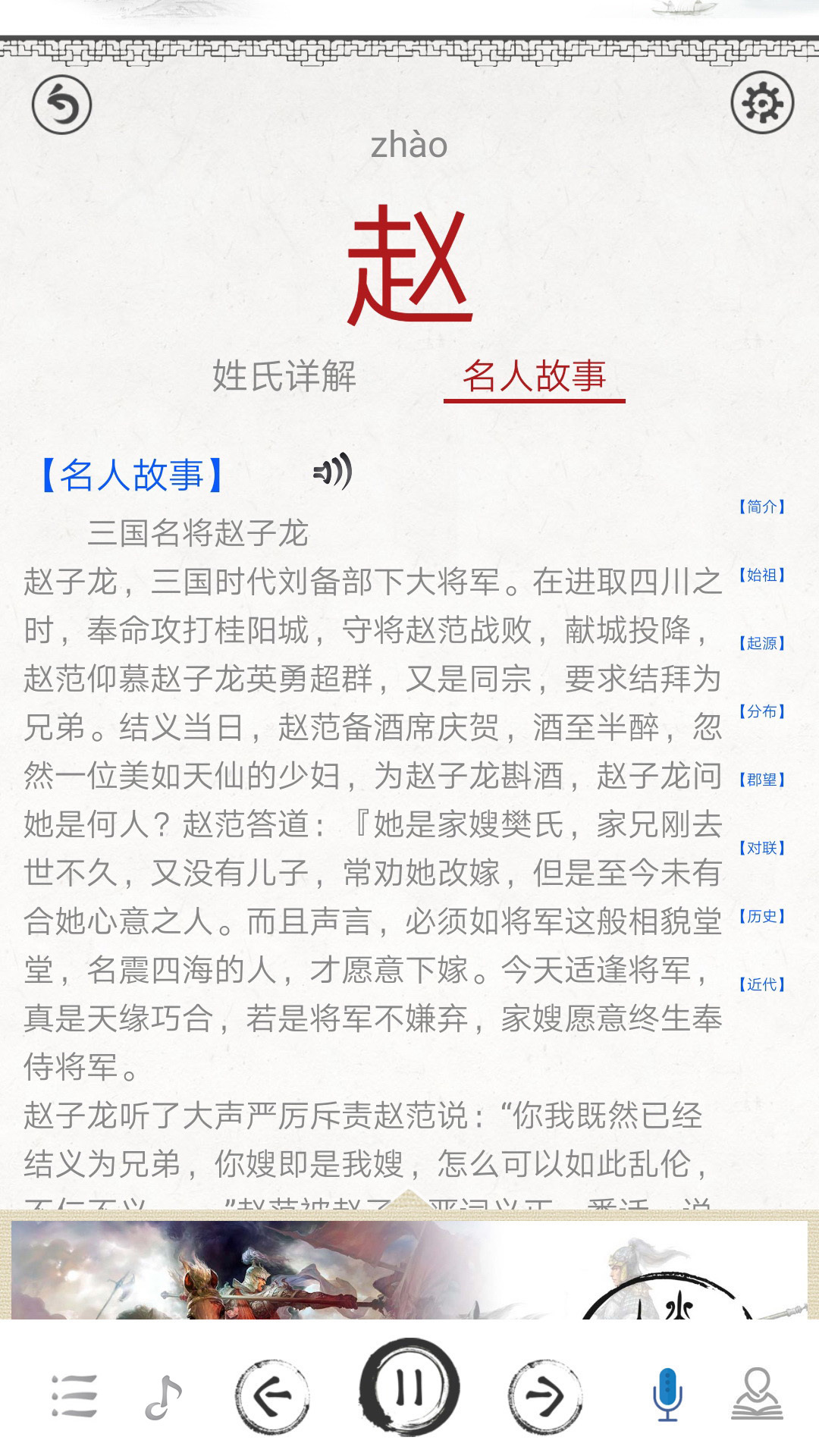Viewport: 819px width, 1456px height.
Task: Open the list menu icon
Action: 74,1395
